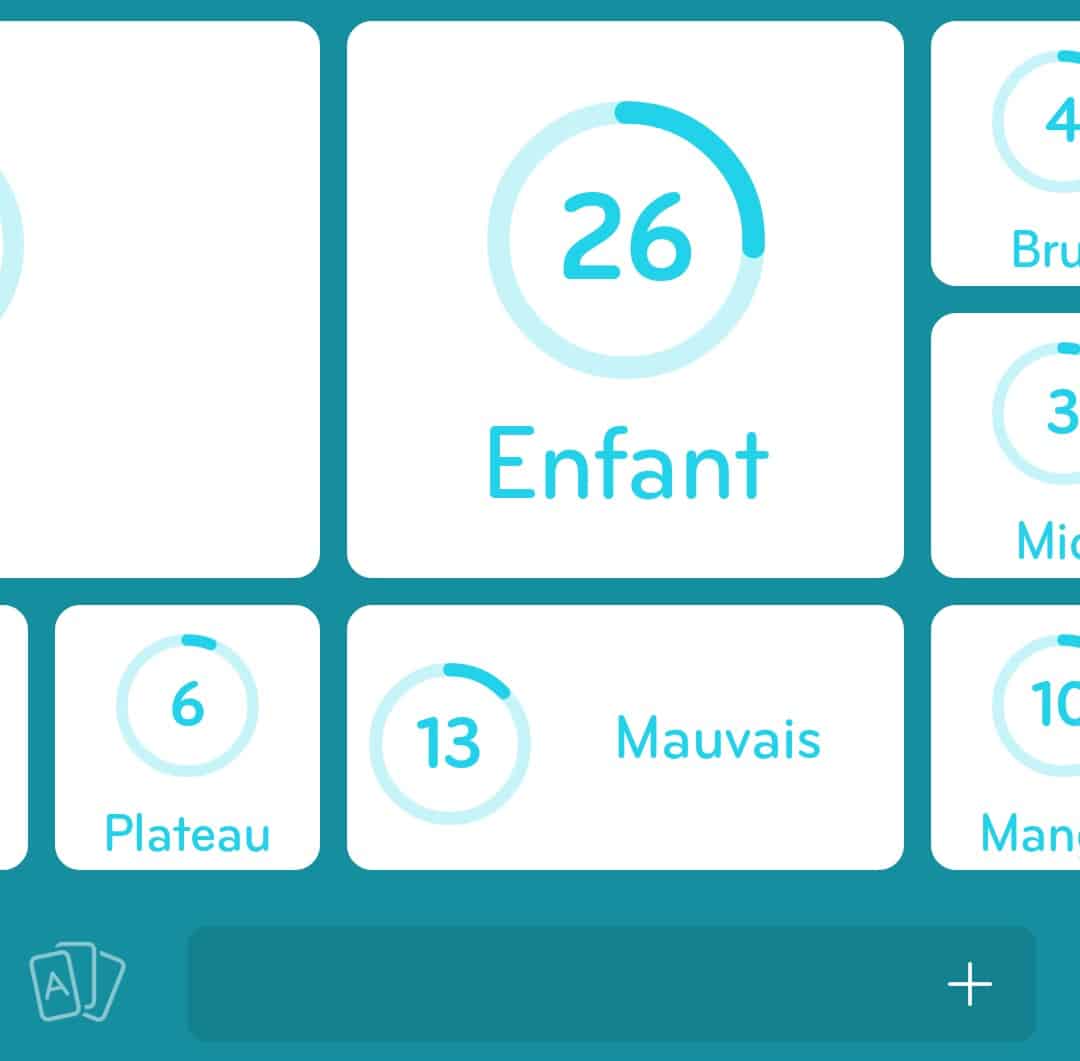Image resolution: width=1080 pixels, height=1061 pixels.
Task: Select the Plateau puzzle card
Action: [x=187, y=738]
